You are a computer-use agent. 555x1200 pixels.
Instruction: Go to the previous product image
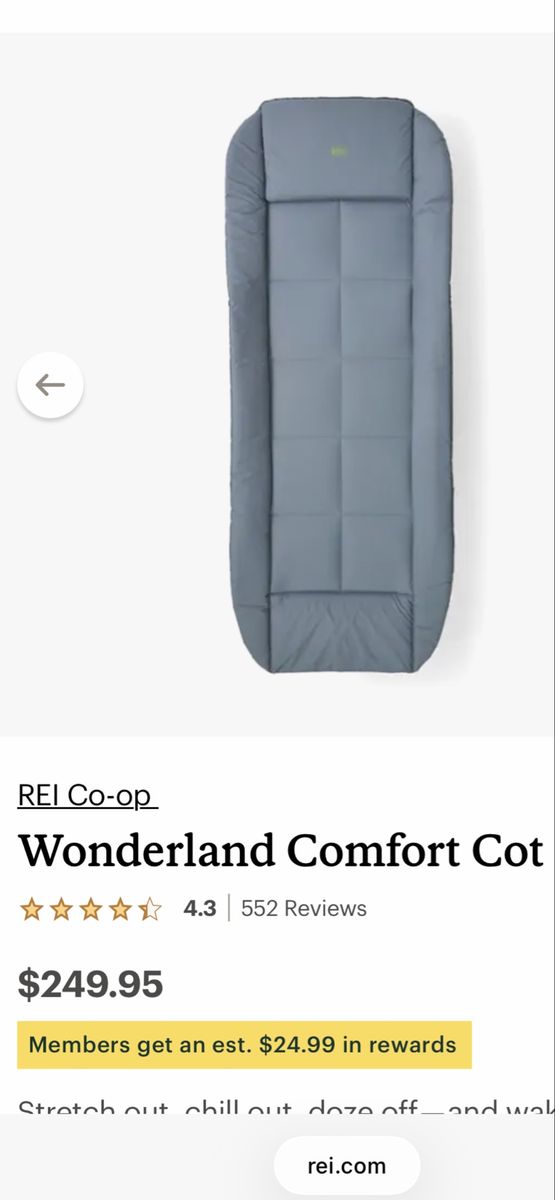[50, 385]
